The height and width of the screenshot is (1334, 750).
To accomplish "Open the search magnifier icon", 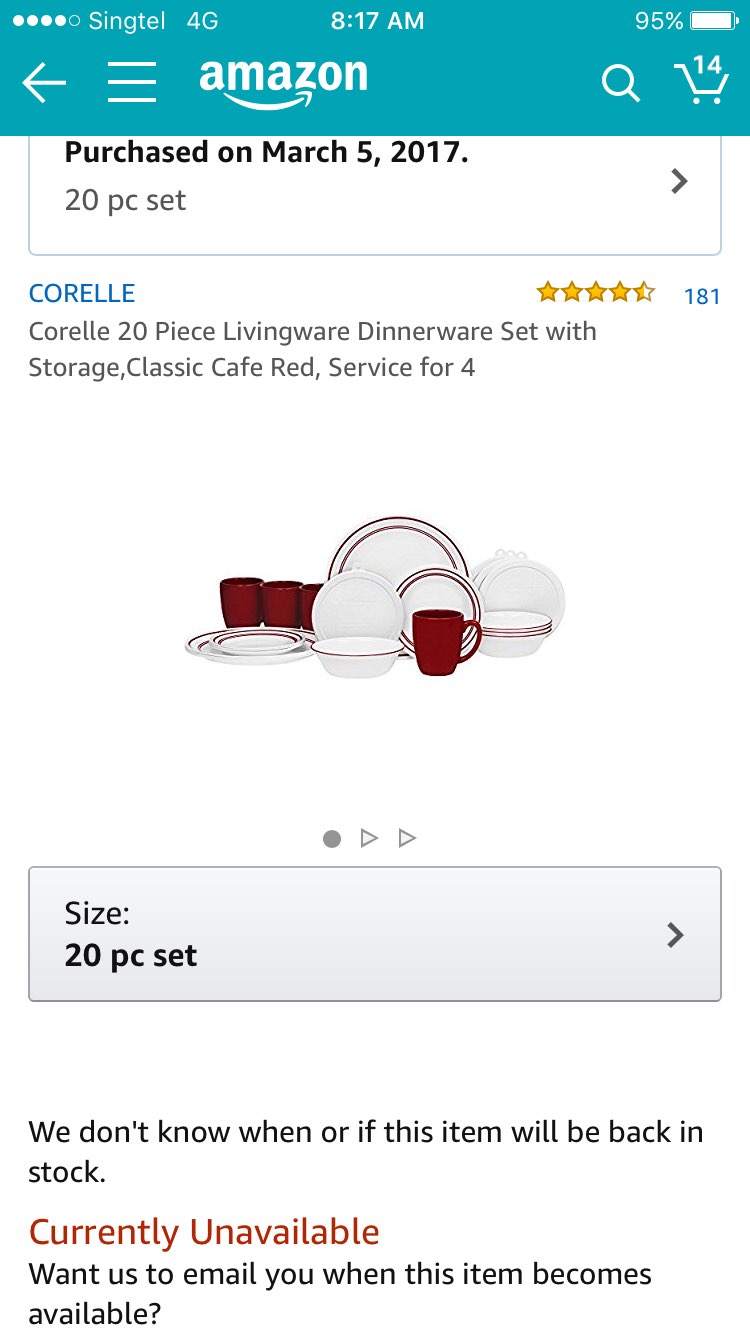I will coord(620,83).
